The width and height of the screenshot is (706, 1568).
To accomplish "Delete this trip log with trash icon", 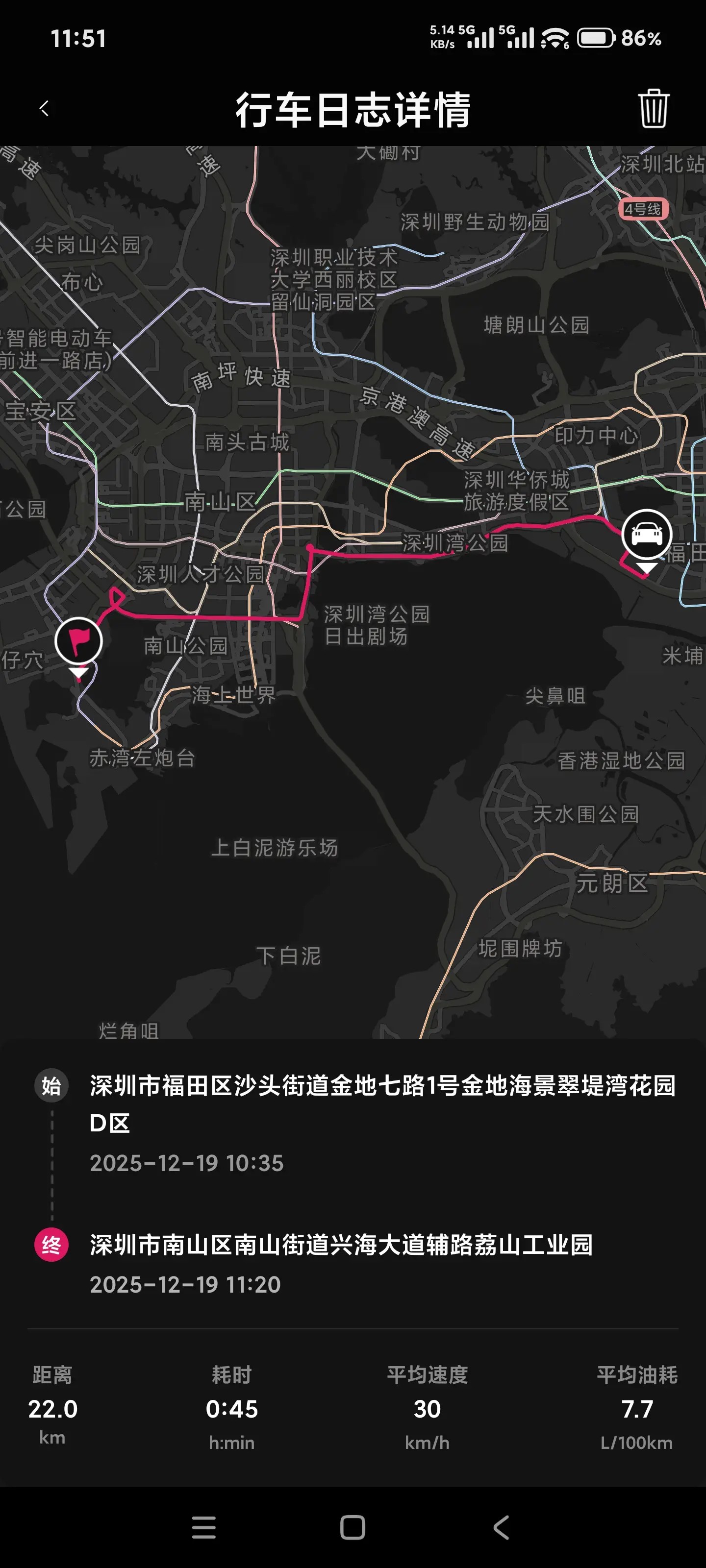I will pos(653,109).
